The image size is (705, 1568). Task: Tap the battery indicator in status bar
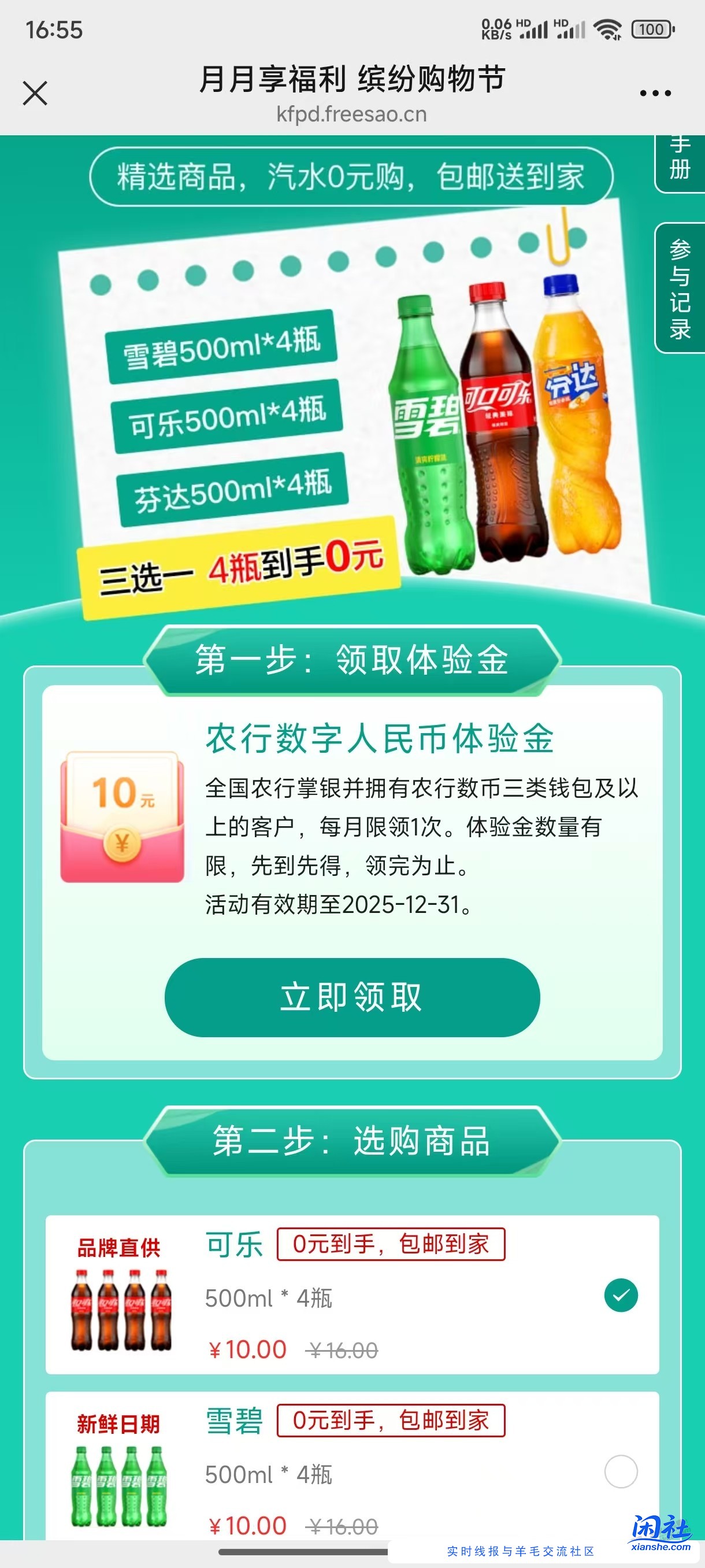point(651,29)
